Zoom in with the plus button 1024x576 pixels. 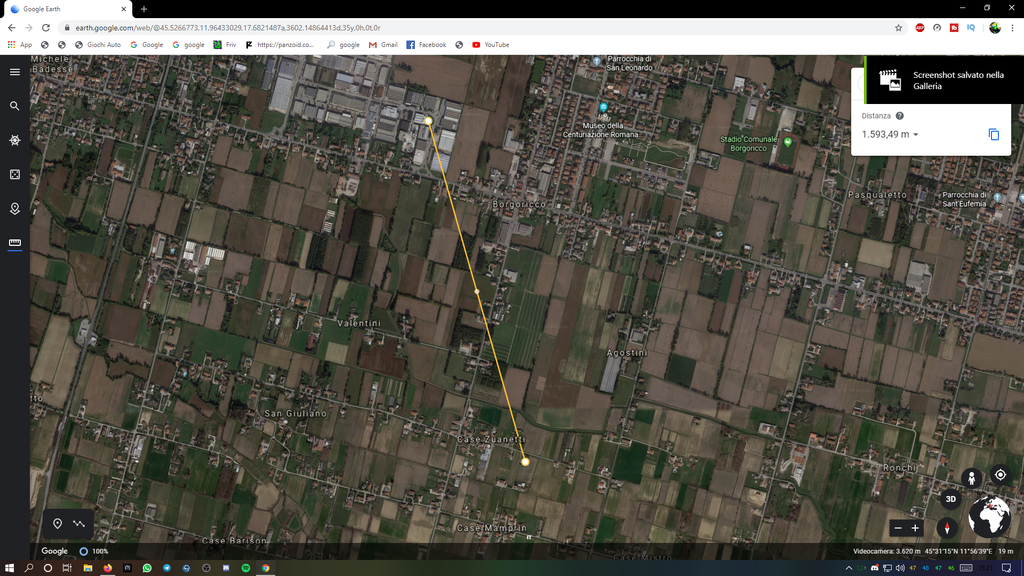(x=915, y=528)
